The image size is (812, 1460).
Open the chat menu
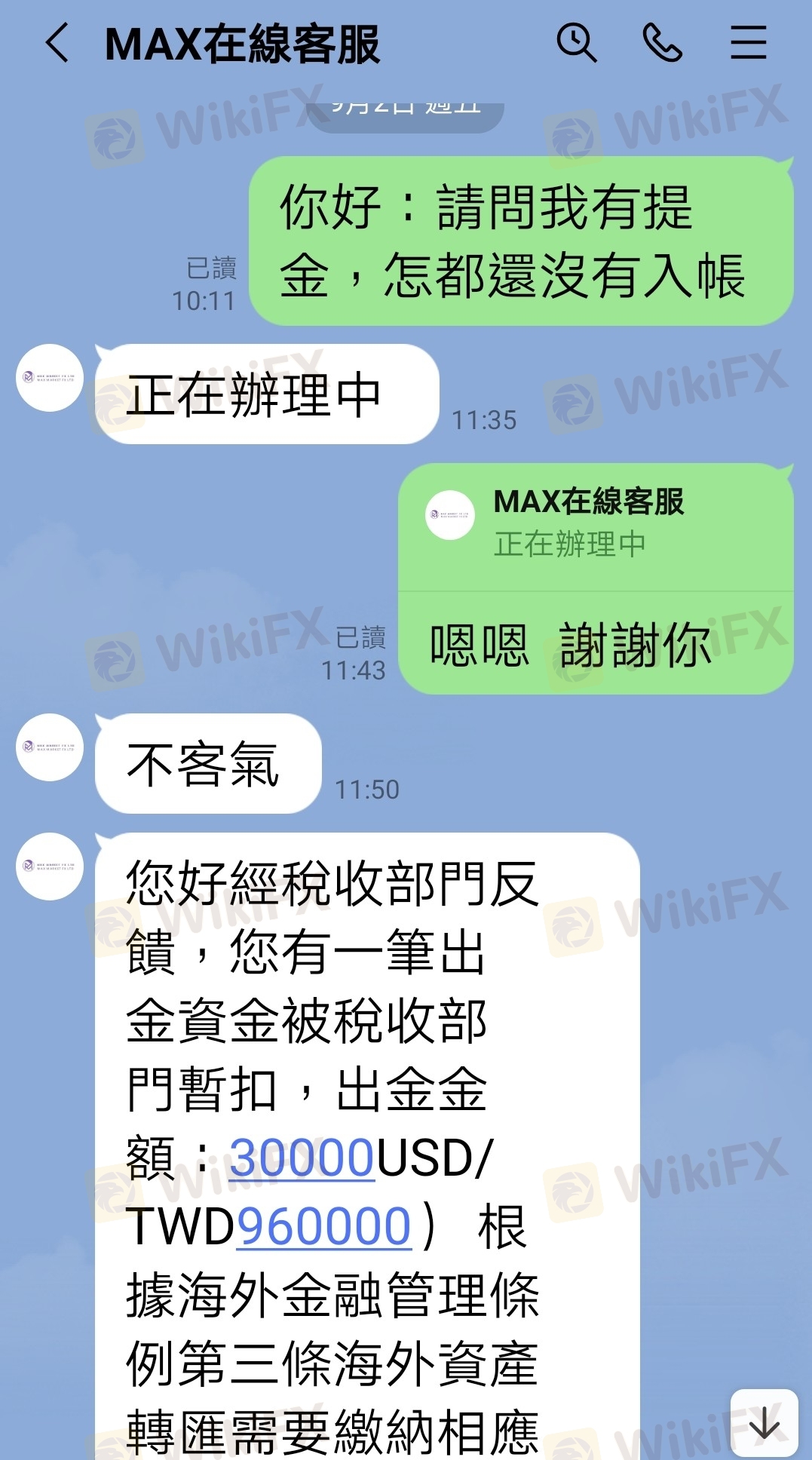[748, 42]
